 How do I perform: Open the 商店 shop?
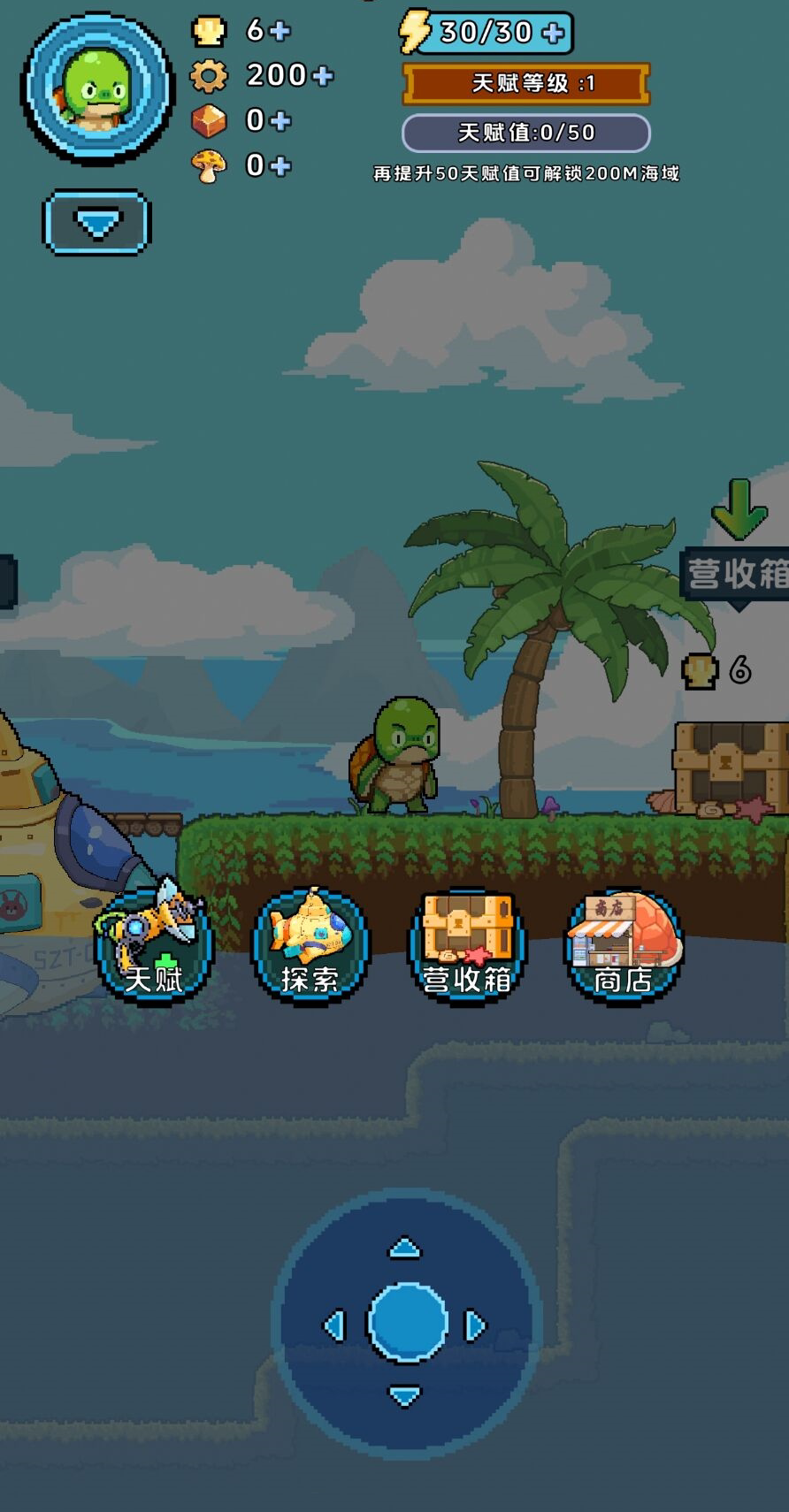tap(624, 946)
